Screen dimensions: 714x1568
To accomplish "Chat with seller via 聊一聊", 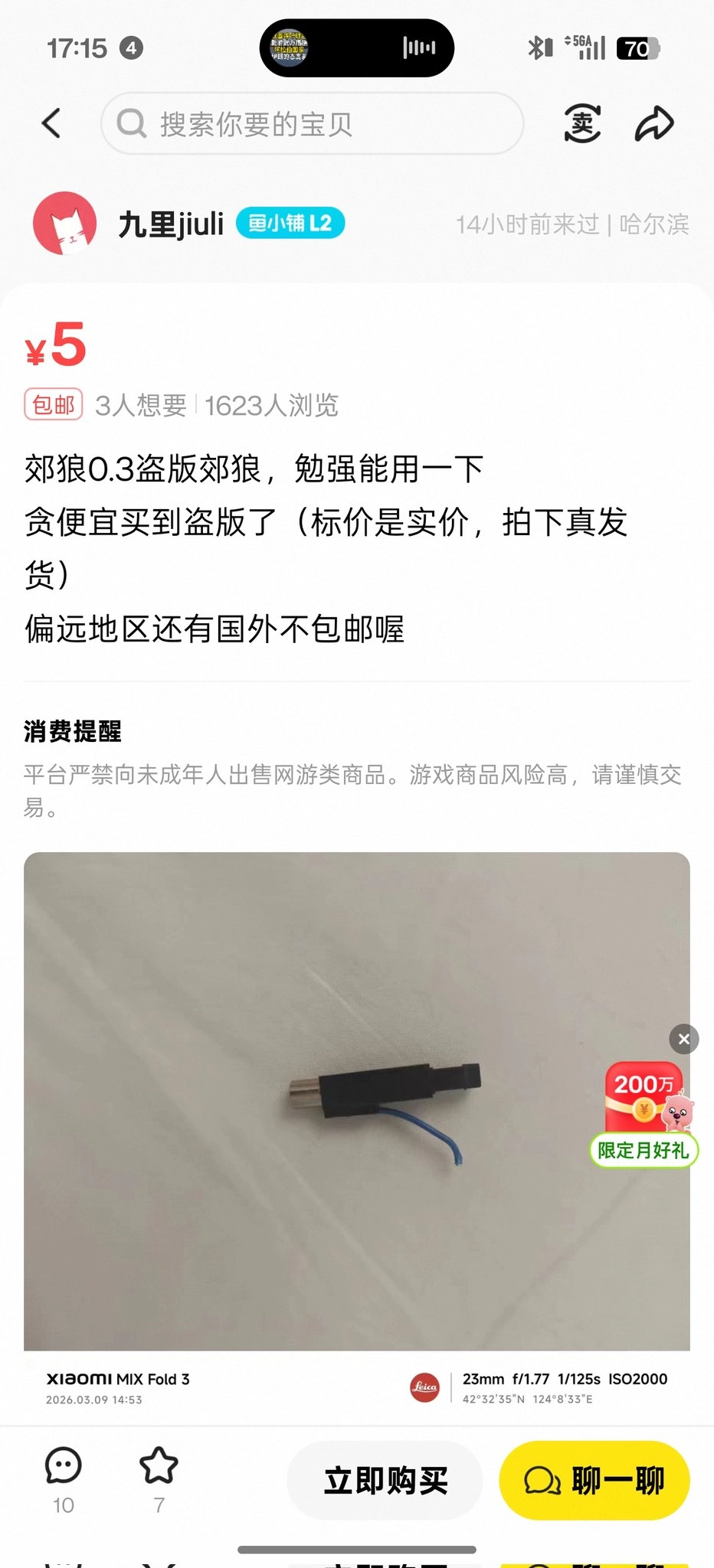I will [x=594, y=1480].
